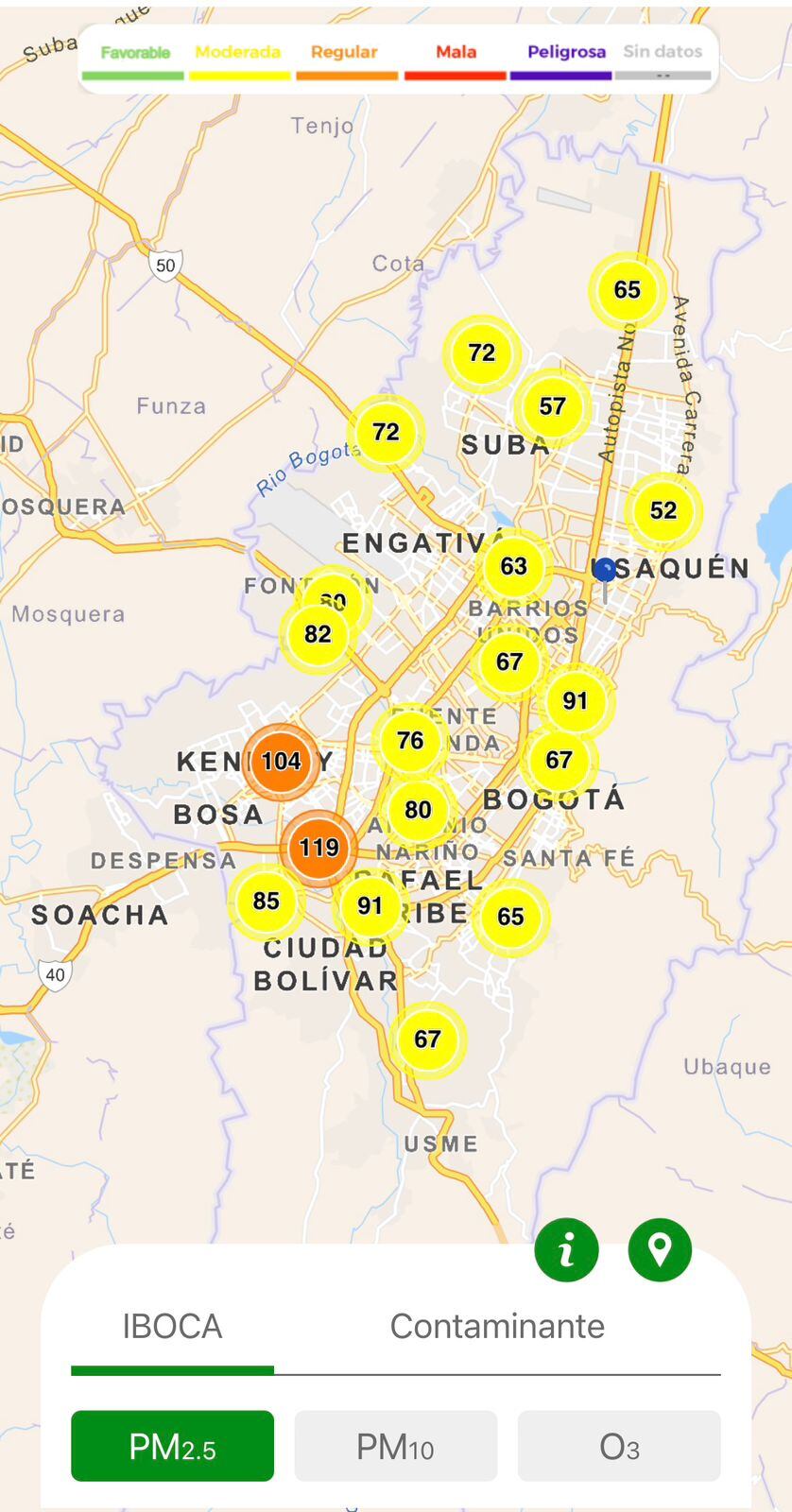This screenshot has height=1512, width=792.
Task: Select the 85 marker near Soacha
Action: (x=267, y=901)
